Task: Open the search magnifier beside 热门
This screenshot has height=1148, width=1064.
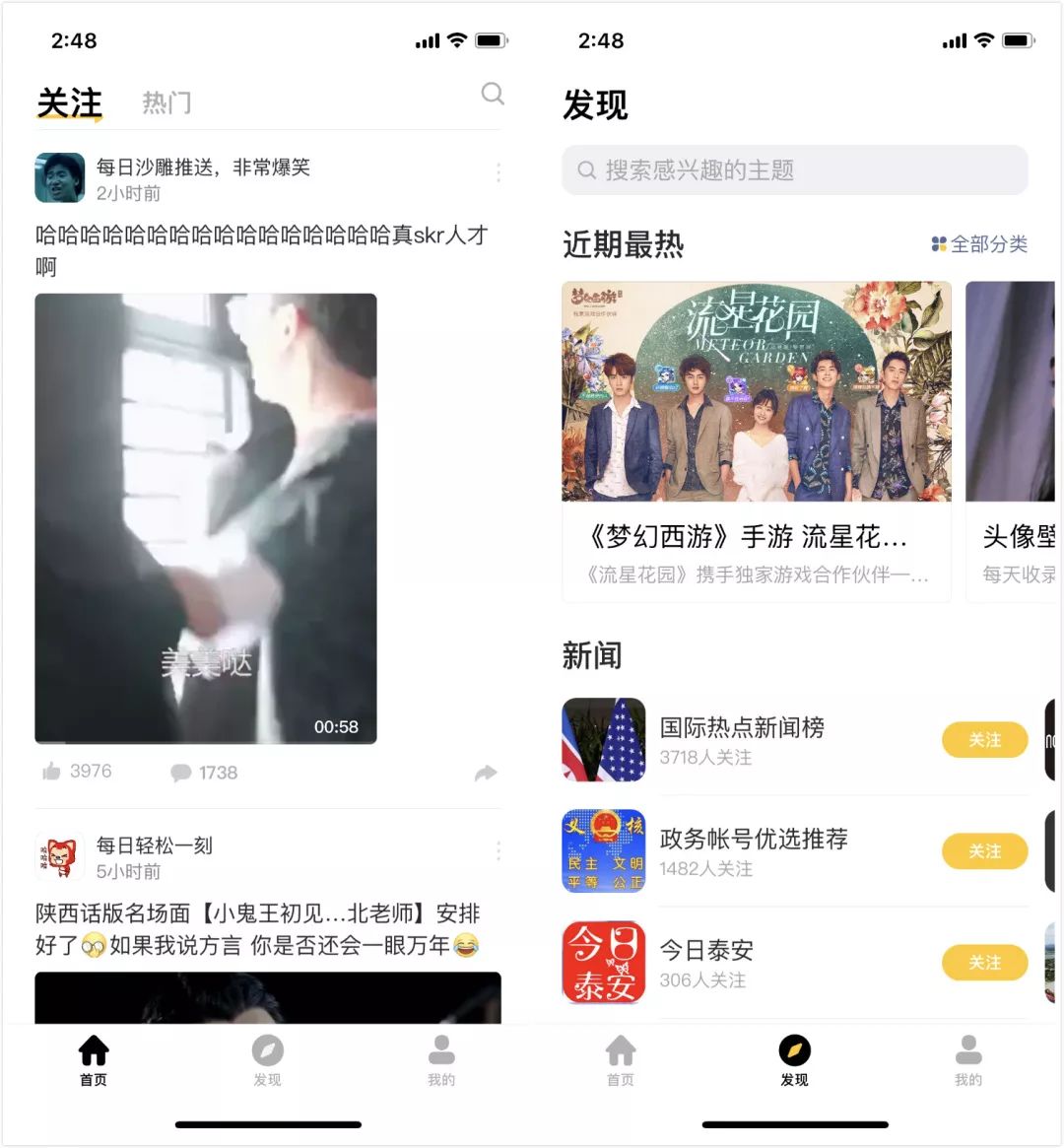Action: pos(493,94)
